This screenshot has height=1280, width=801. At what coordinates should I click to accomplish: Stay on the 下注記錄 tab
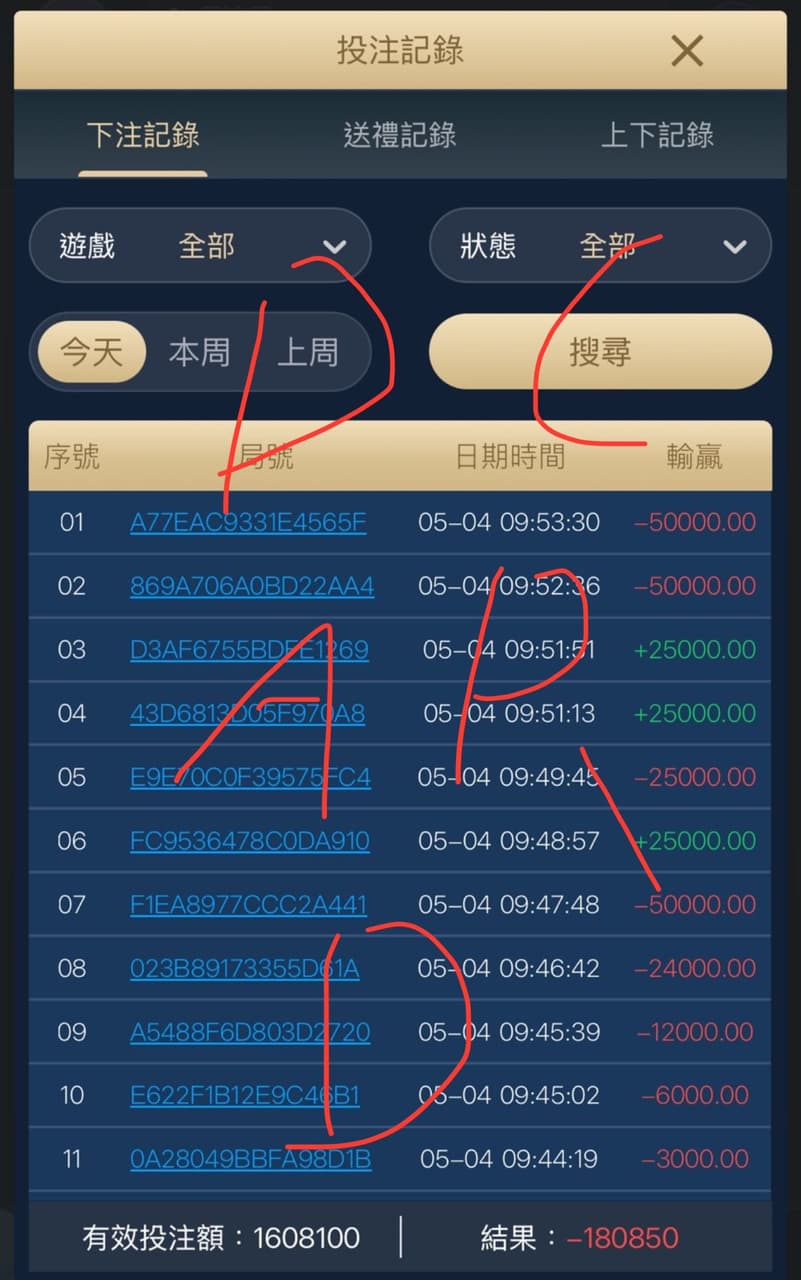tap(142, 137)
